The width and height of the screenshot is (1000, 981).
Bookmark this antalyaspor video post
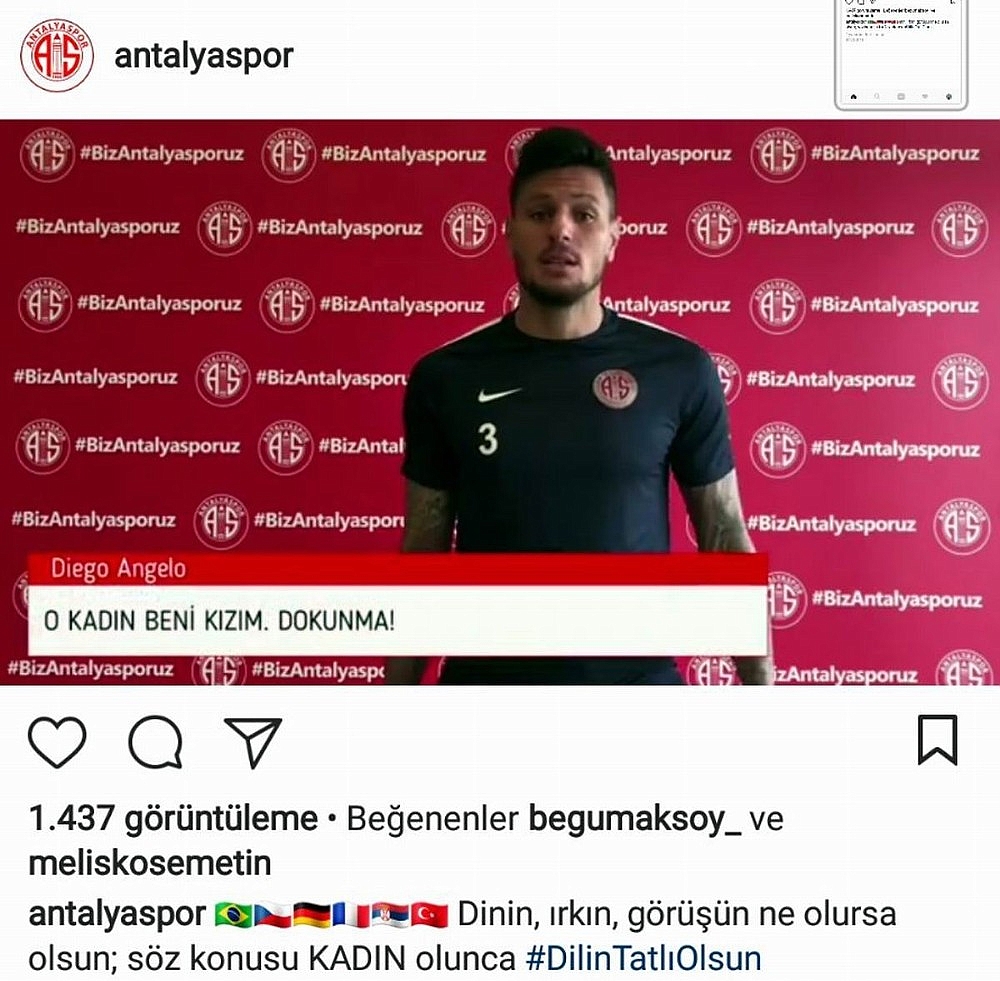pos(937,741)
